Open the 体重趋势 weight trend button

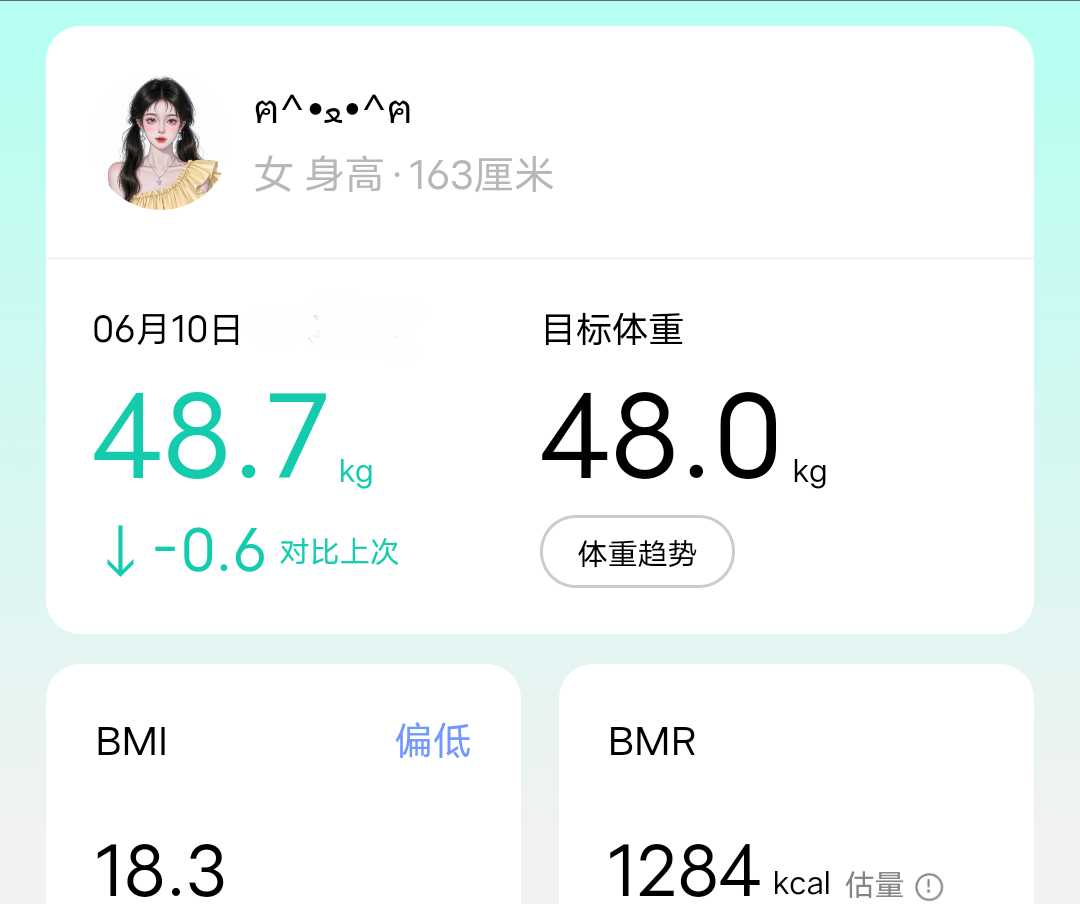tap(637, 552)
